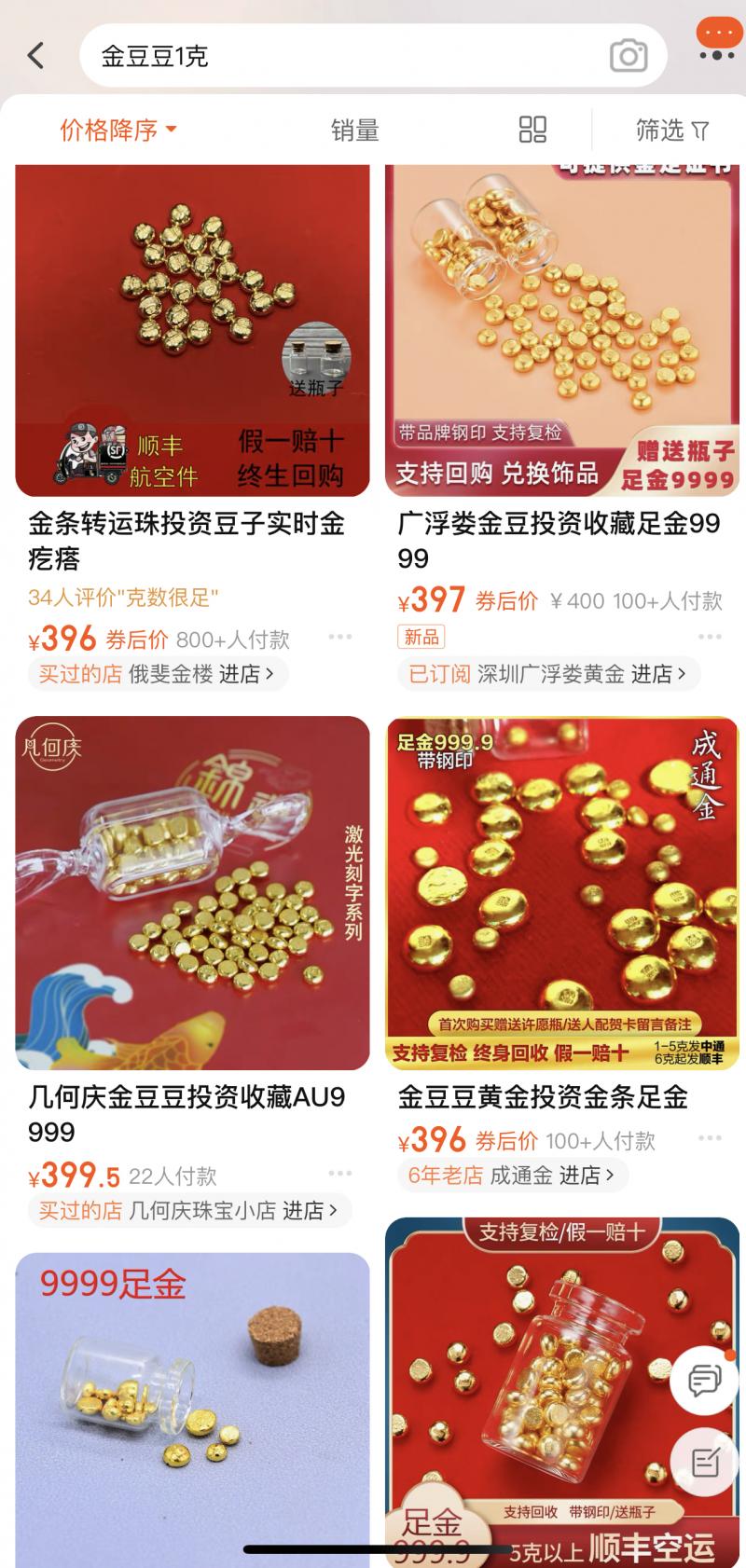This screenshot has width=746, height=1568.
Task: Open the floating chat message button
Action: (705, 1381)
